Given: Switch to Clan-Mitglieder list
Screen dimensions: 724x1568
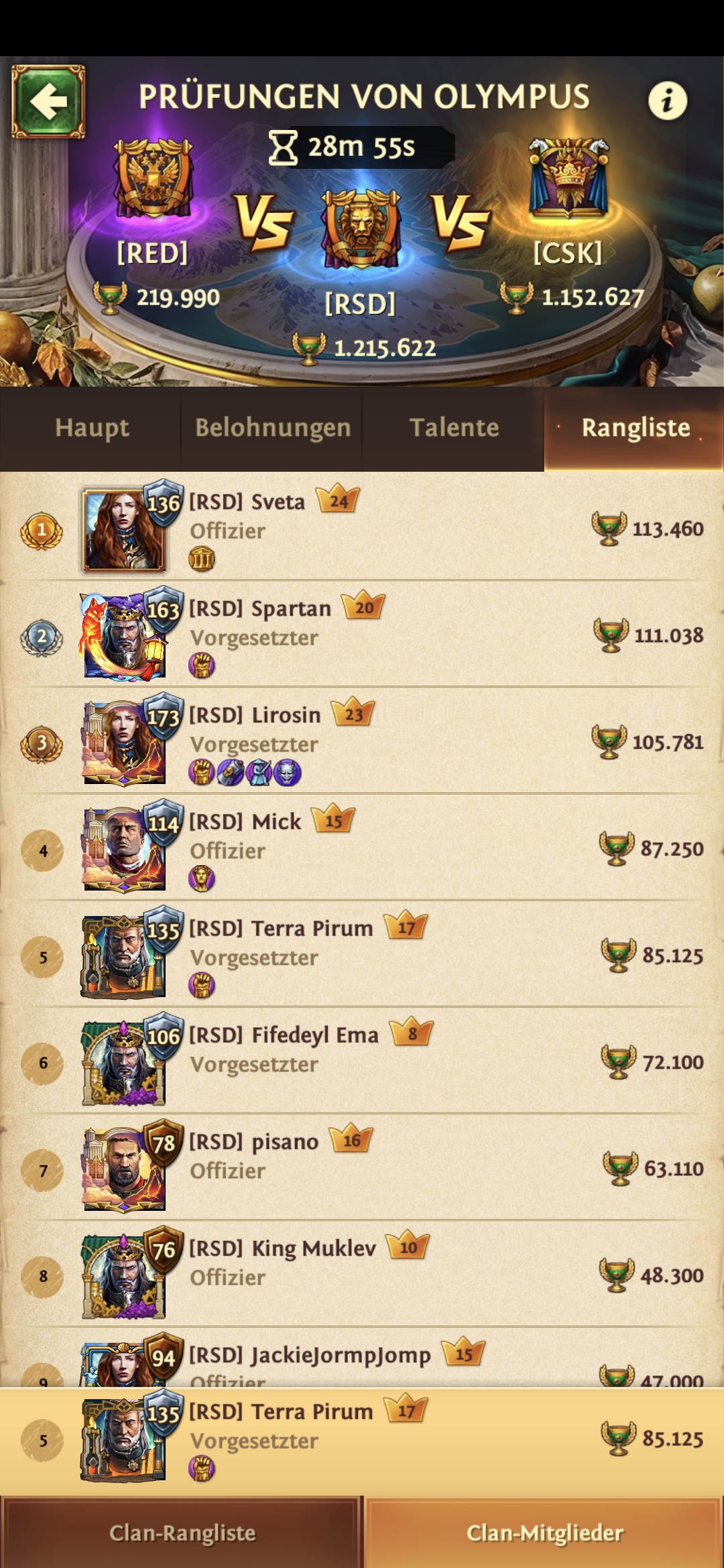Looking at the screenshot, I should click(x=545, y=1533).
